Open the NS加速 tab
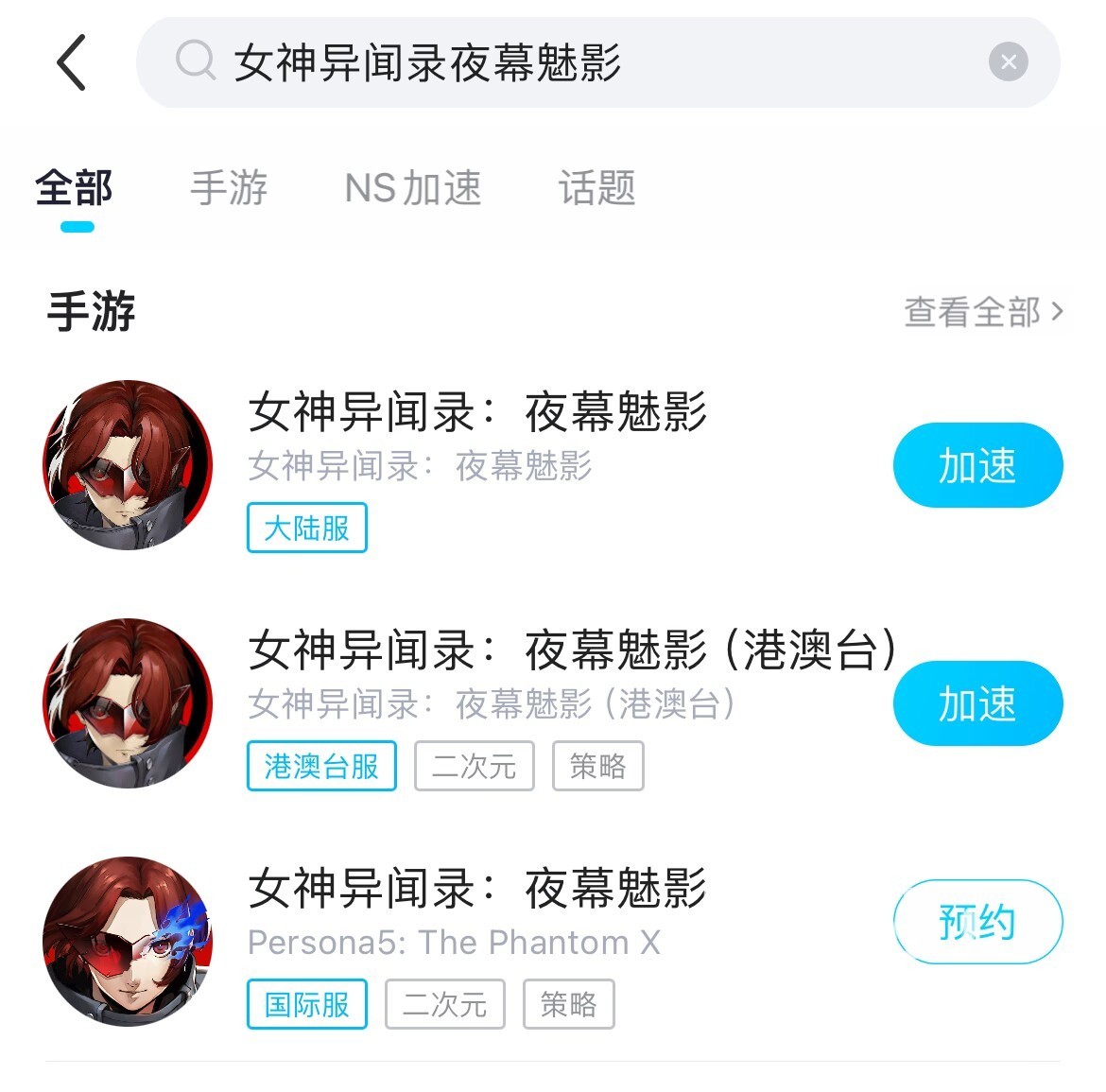Viewport: 1106px width, 1092px height. coord(413,188)
